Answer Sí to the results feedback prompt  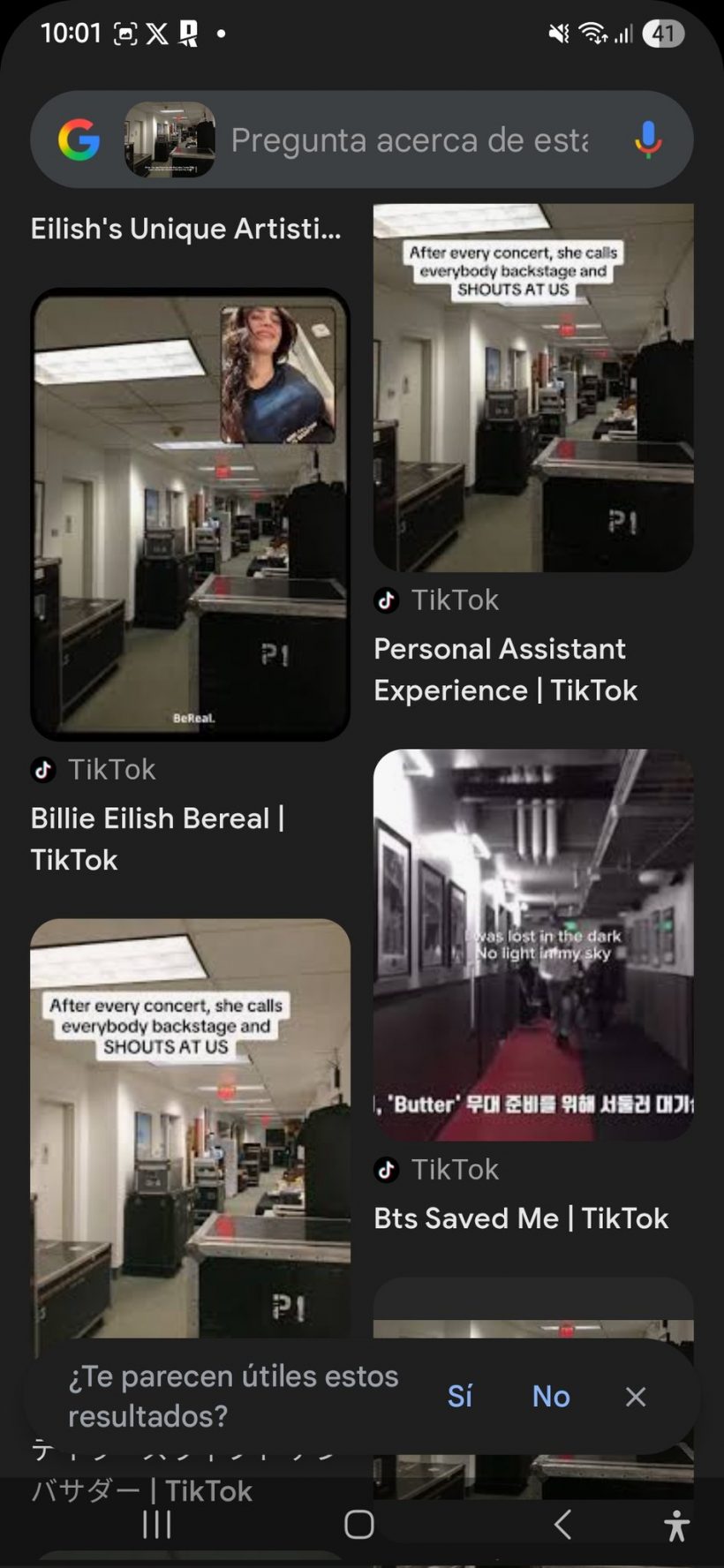coord(459,1396)
